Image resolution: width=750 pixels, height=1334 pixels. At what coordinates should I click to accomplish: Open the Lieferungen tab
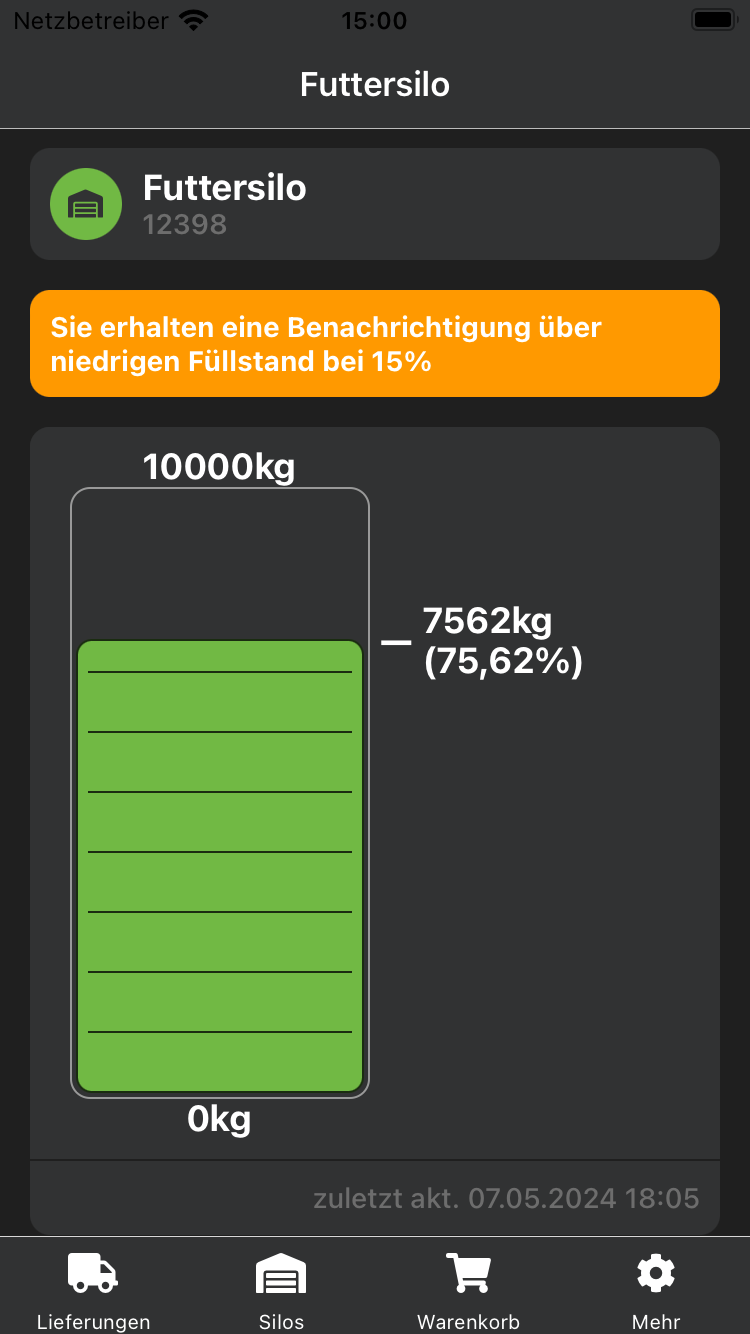pyautogui.click(x=93, y=1290)
